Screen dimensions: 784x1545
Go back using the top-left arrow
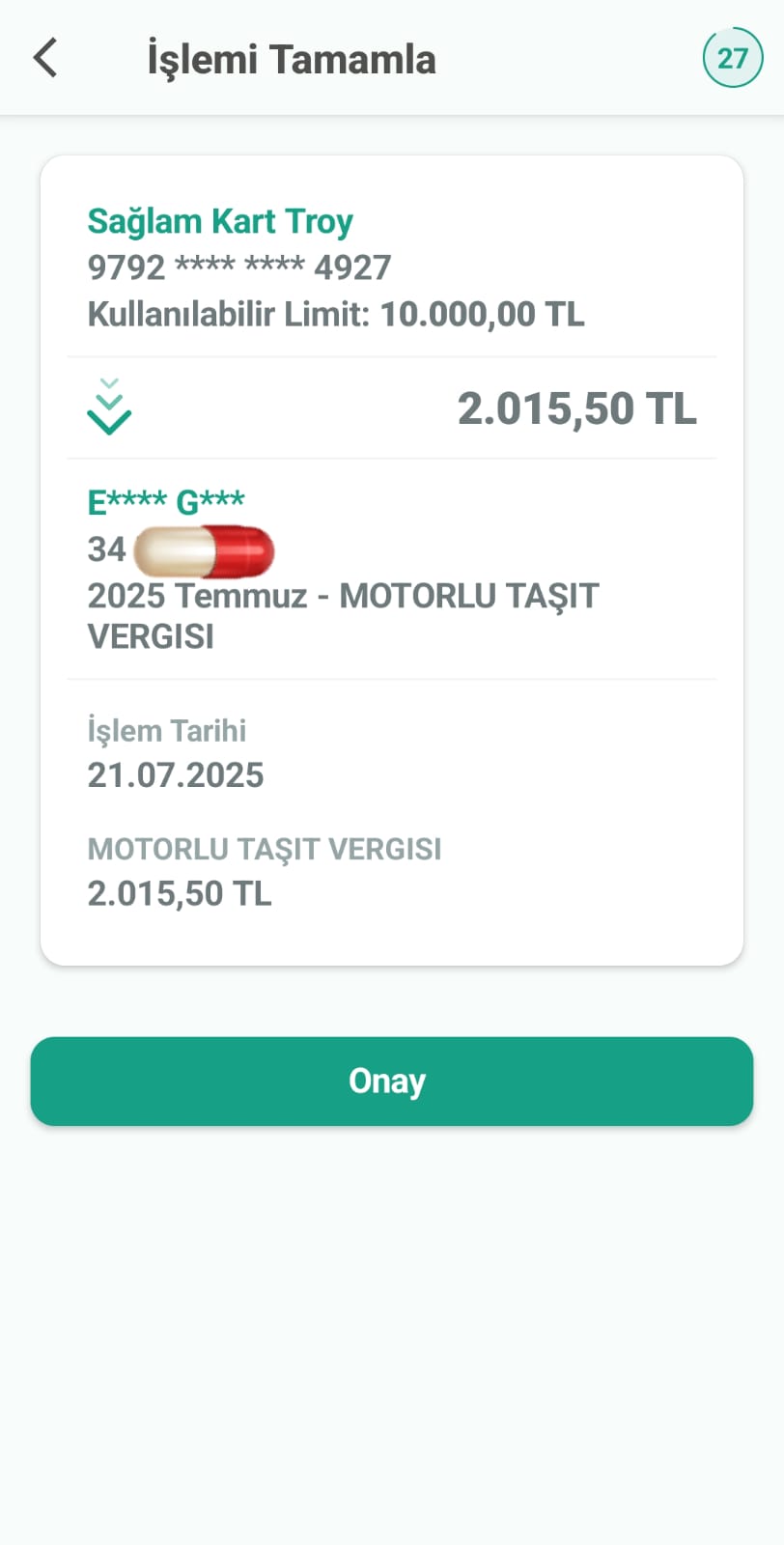[45, 58]
